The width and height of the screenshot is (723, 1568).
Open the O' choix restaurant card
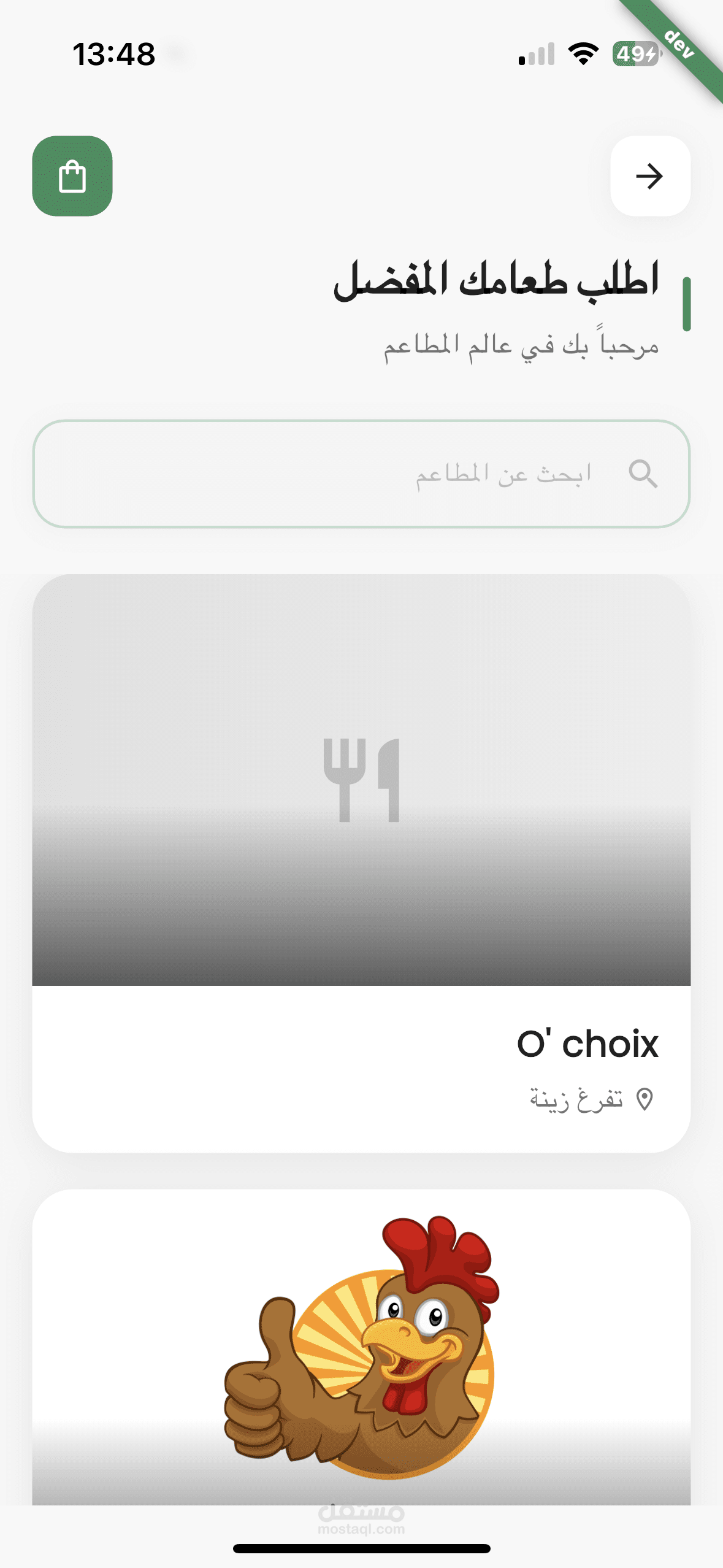point(361,863)
